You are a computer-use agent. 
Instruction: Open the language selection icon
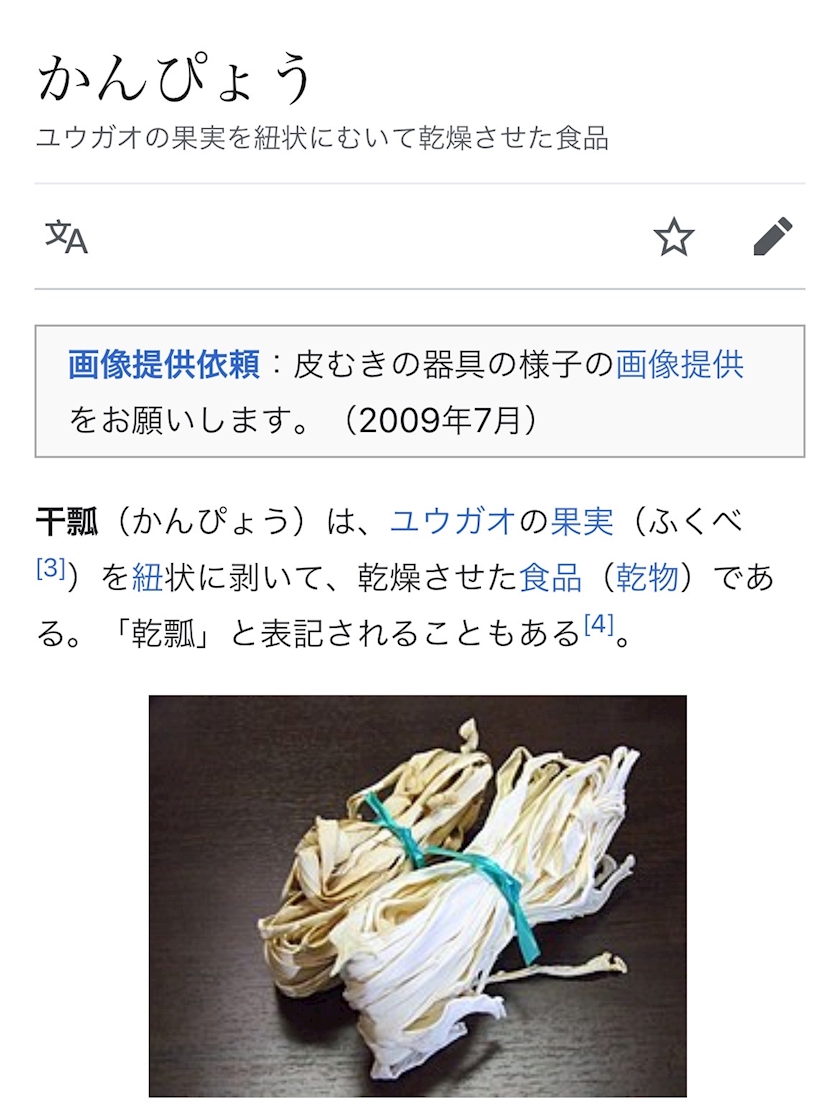pyautogui.click(x=66, y=237)
